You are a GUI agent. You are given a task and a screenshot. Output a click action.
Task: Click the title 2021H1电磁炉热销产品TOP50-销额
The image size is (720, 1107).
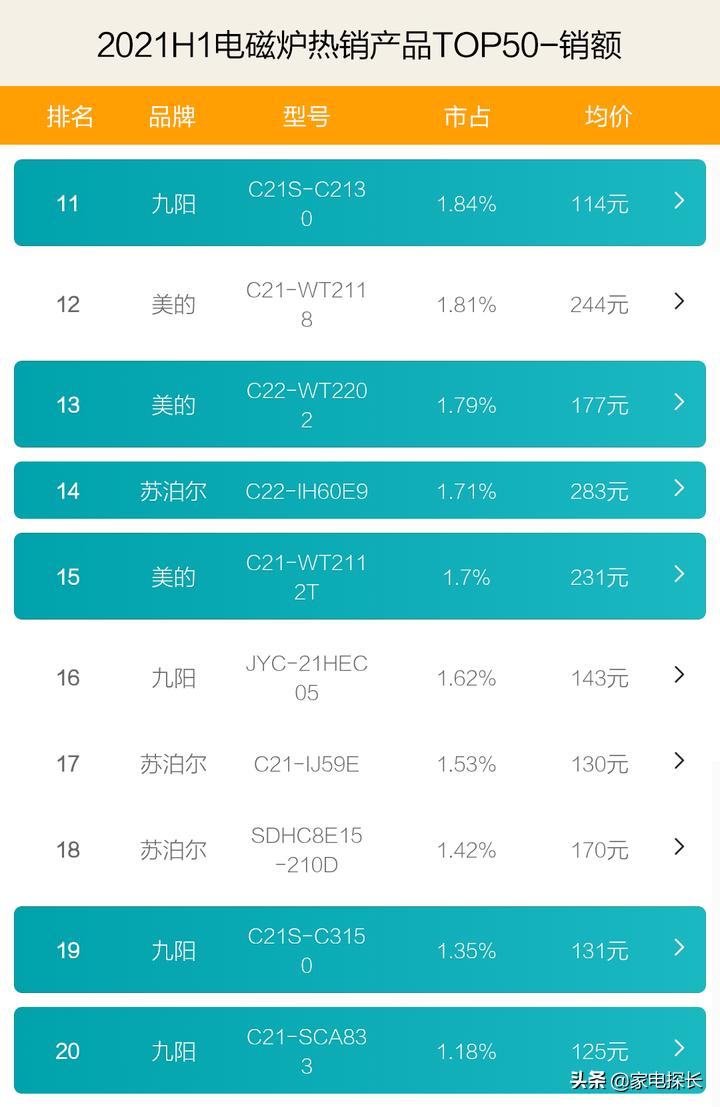pyautogui.click(x=360, y=44)
